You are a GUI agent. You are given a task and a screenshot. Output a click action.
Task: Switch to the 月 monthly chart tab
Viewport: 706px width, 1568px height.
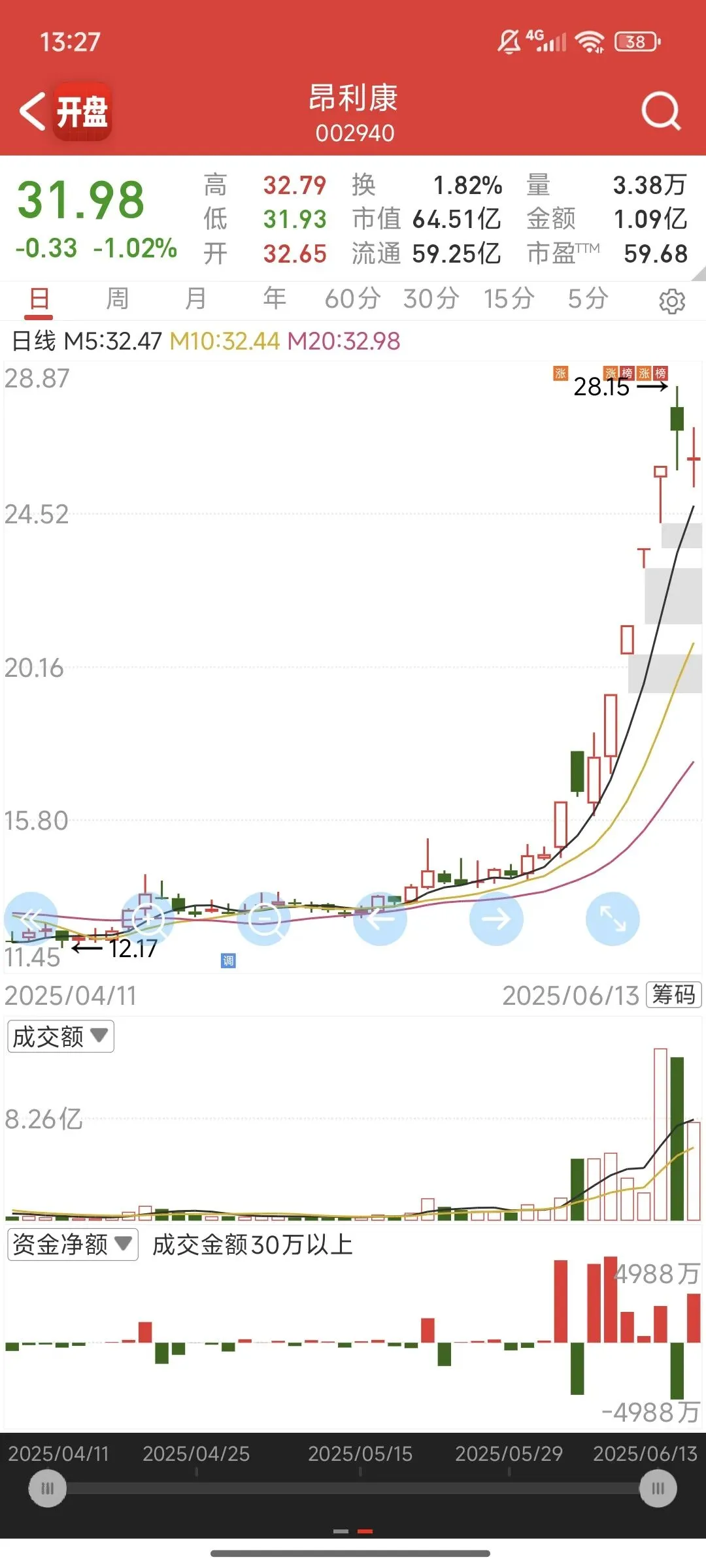click(195, 299)
